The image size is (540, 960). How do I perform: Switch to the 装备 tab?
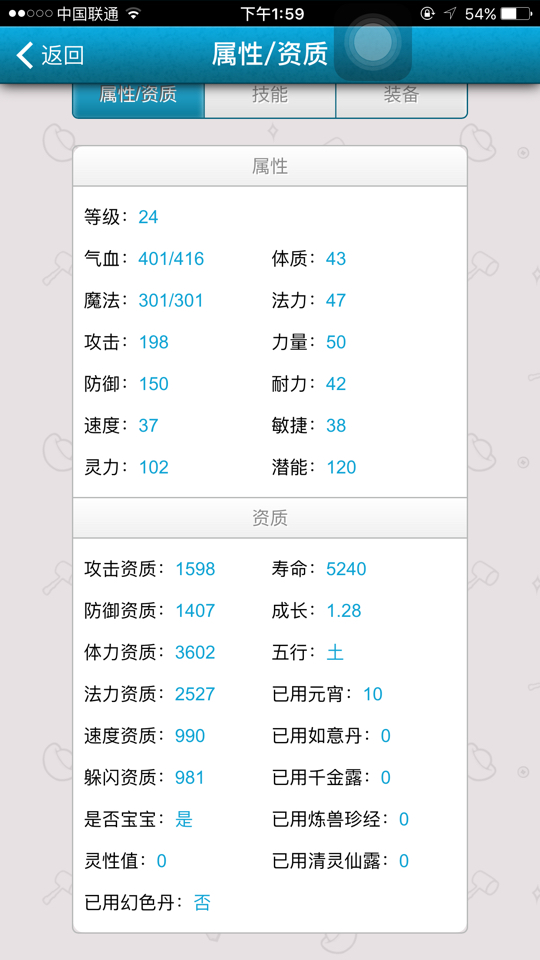[402, 96]
